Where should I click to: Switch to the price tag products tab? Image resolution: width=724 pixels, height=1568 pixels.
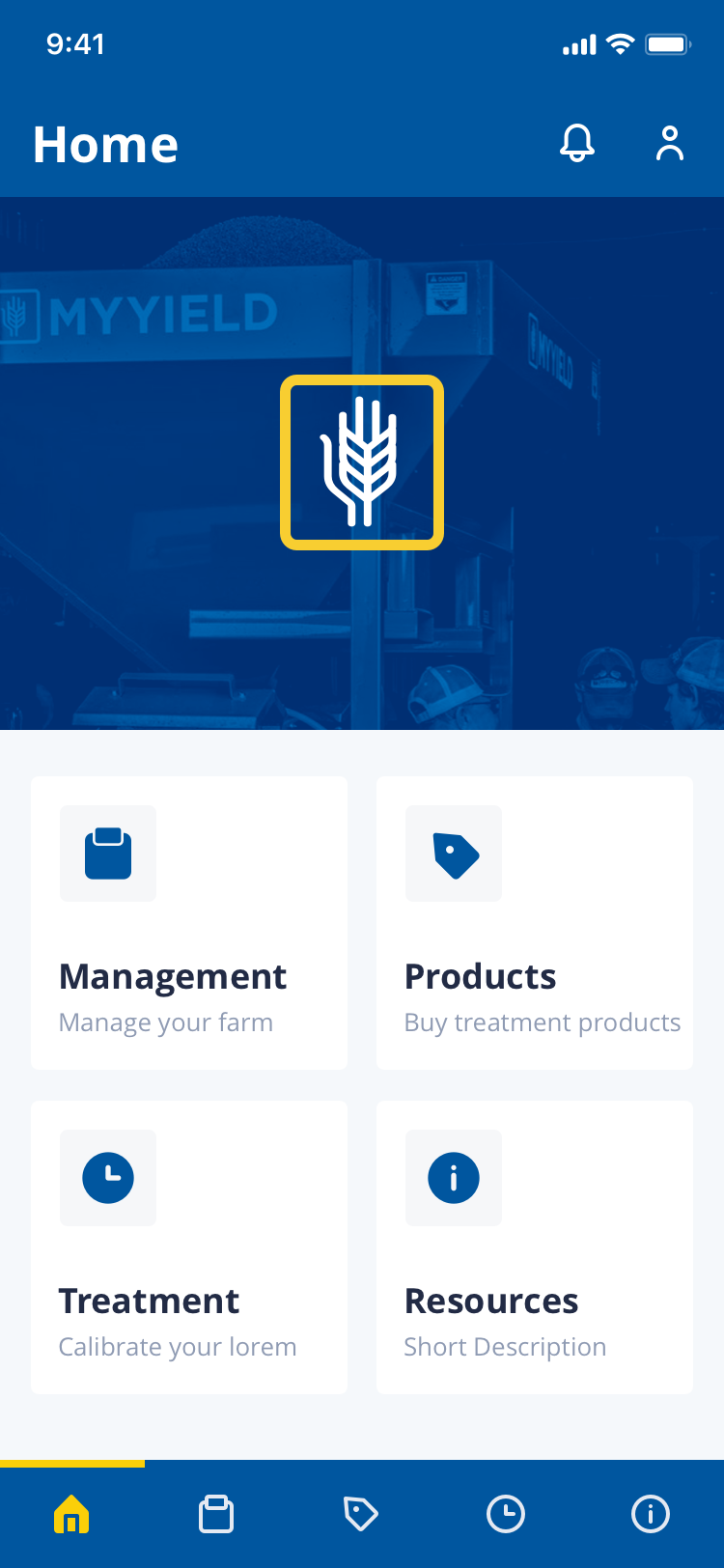tap(361, 1514)
